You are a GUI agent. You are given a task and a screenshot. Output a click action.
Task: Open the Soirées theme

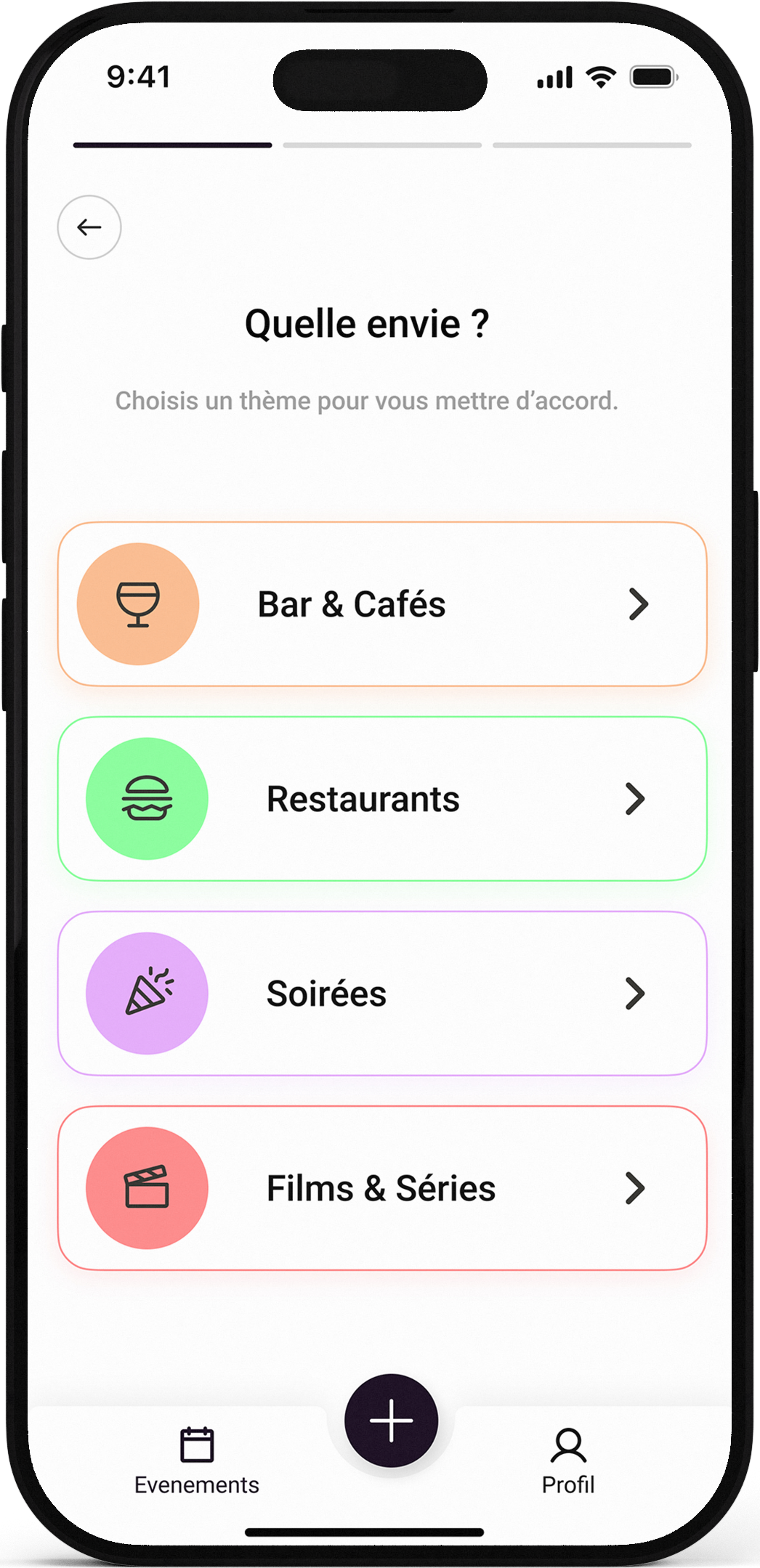382,994
